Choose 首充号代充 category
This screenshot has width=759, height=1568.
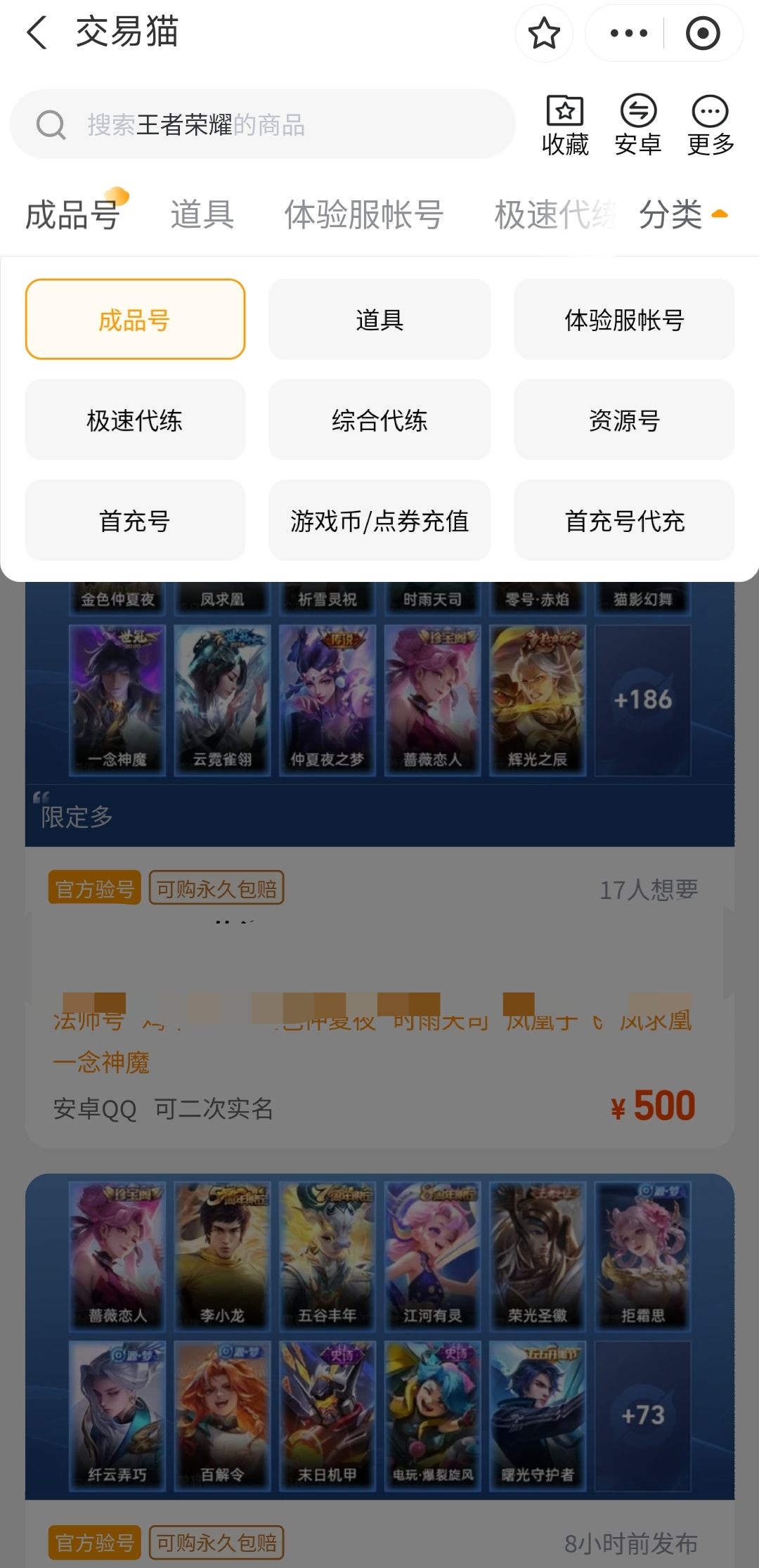624,521
